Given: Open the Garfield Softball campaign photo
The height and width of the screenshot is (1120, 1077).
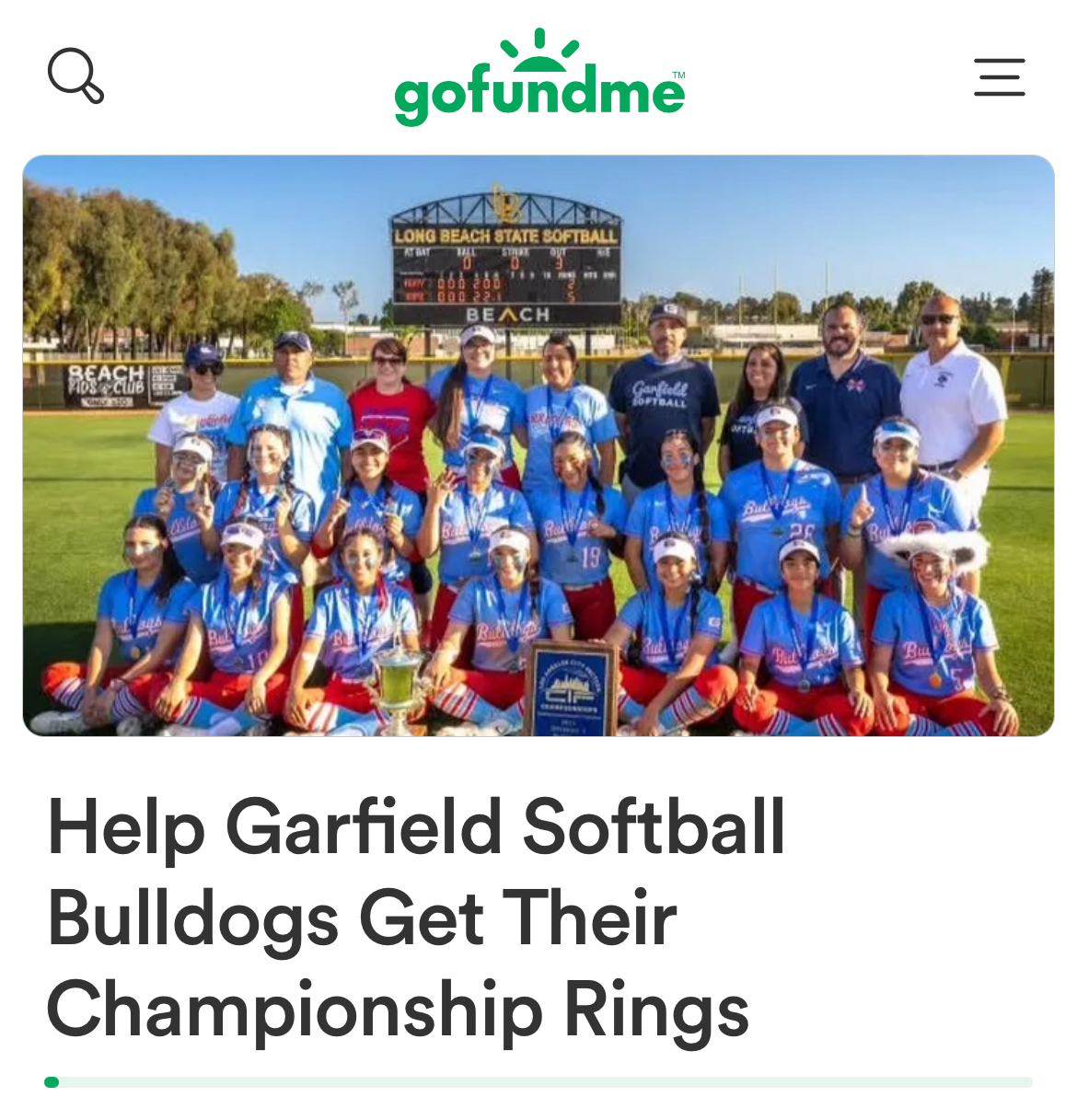Looking at the screenshot, I should (538, 445).
